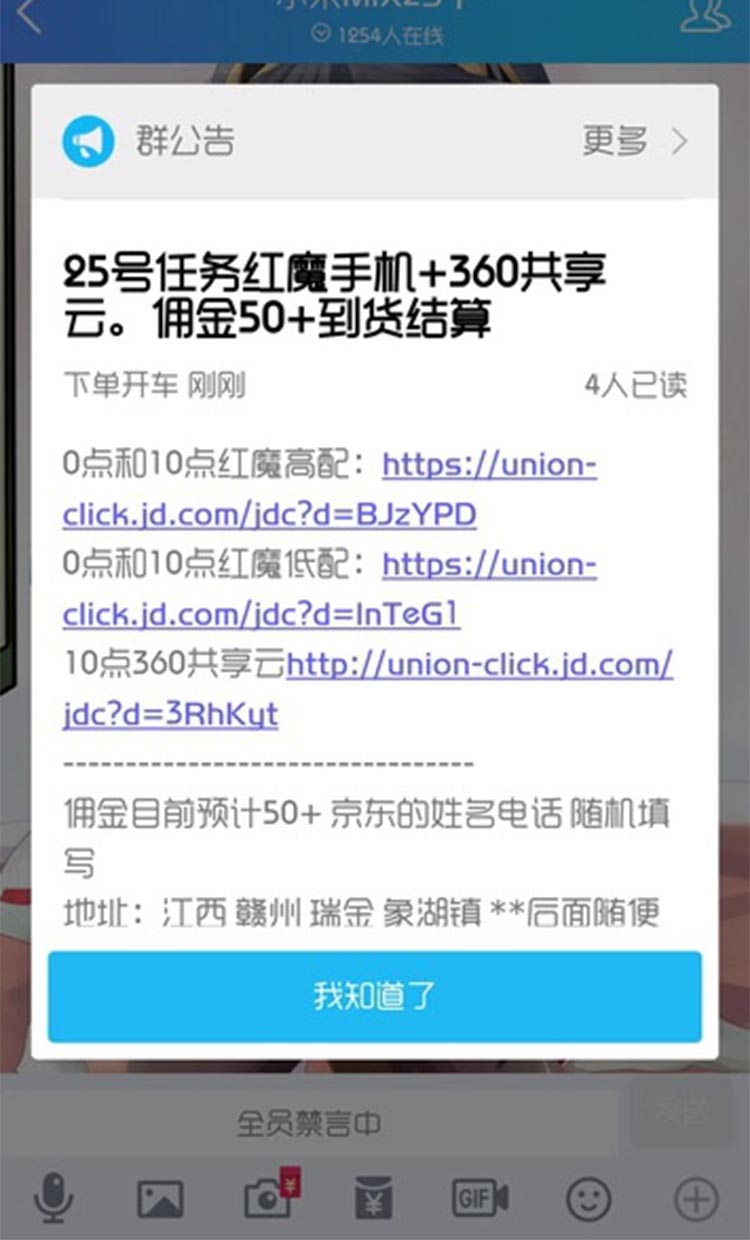This screenshot has width=750, height=1240.
Task: Open the photo gallery picker icon
Action: pos(160,1198)
